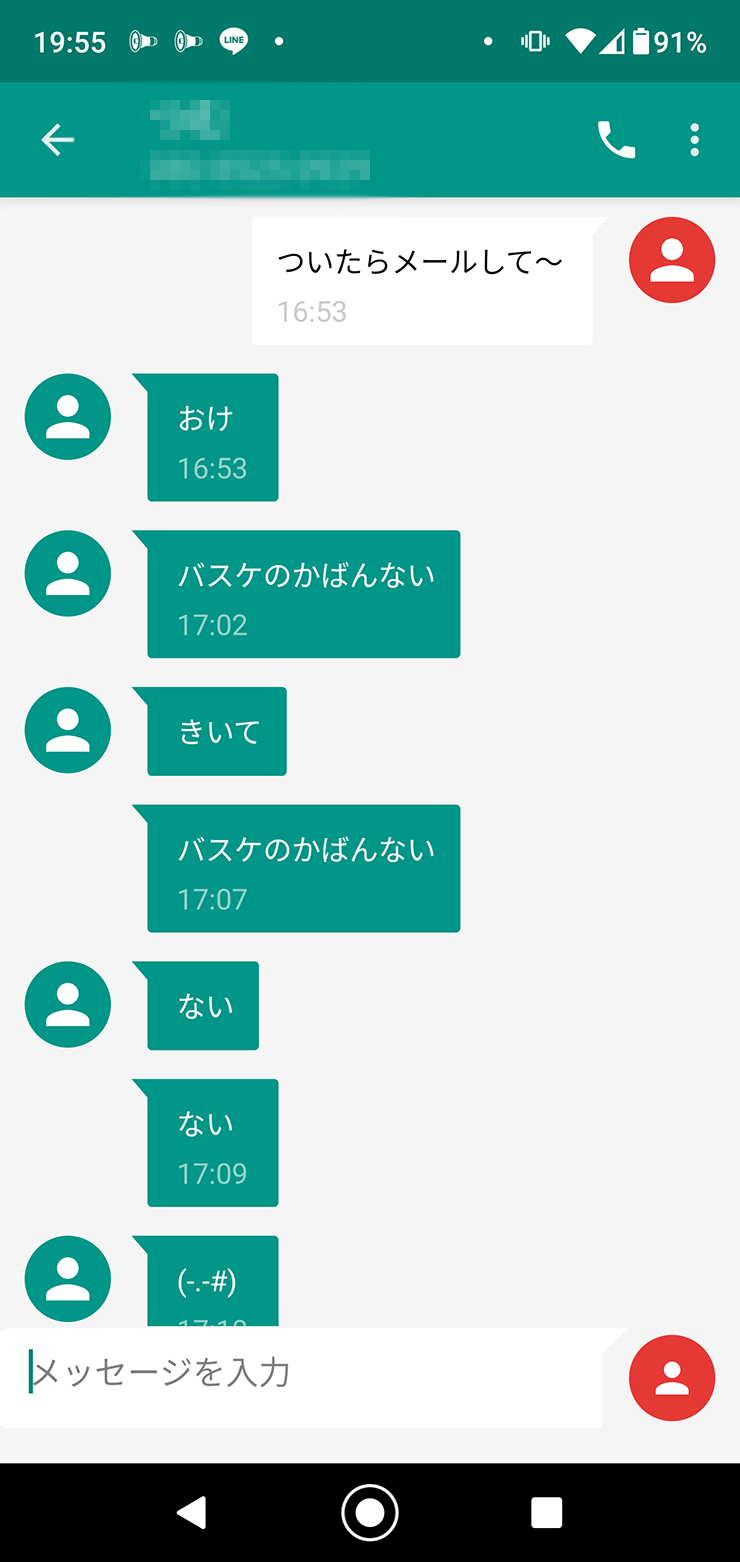Focus the メッセージを入力 text field
Viewport: 740px width, 1562px height.
(300, 1375)
